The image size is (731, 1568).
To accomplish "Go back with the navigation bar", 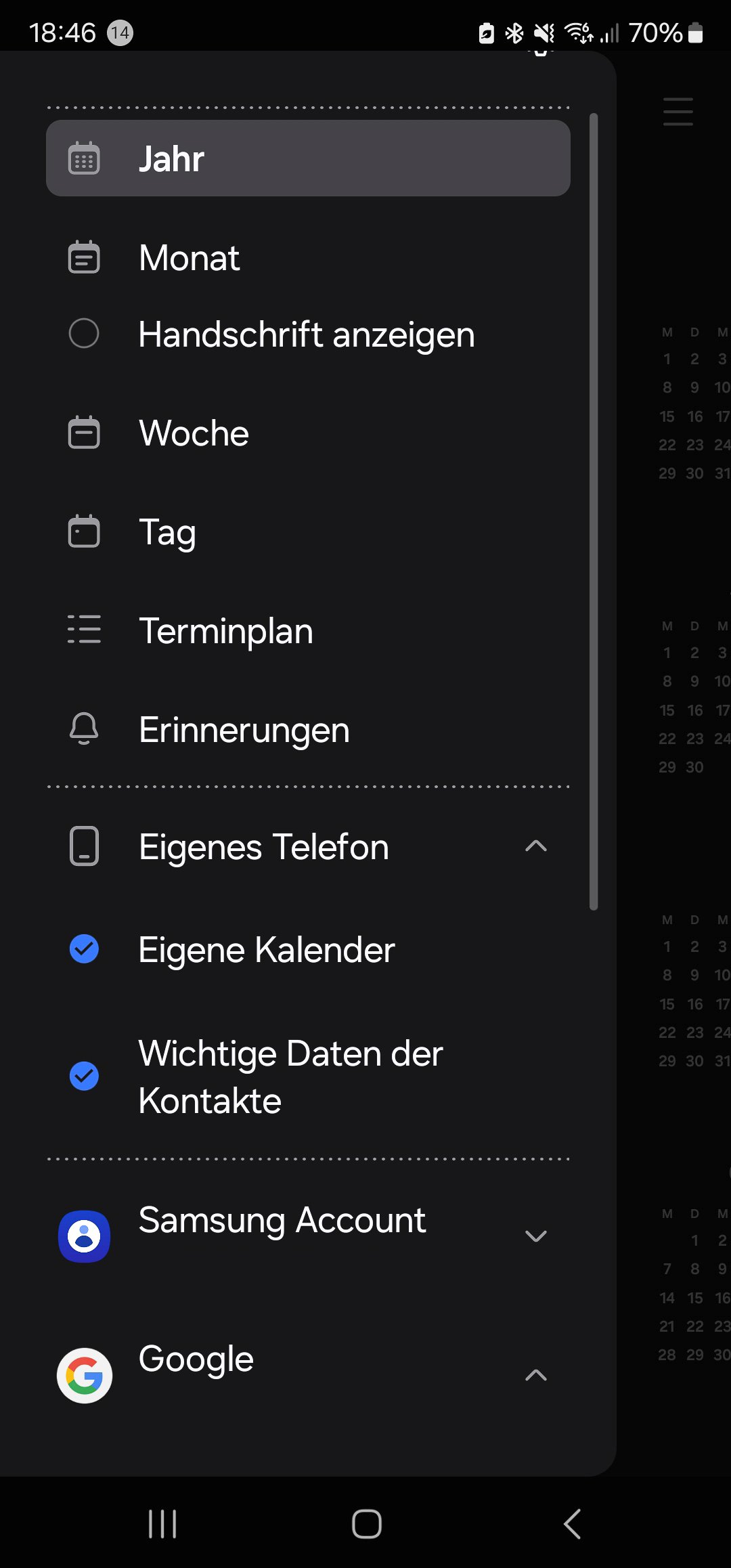I will 572,1524.
